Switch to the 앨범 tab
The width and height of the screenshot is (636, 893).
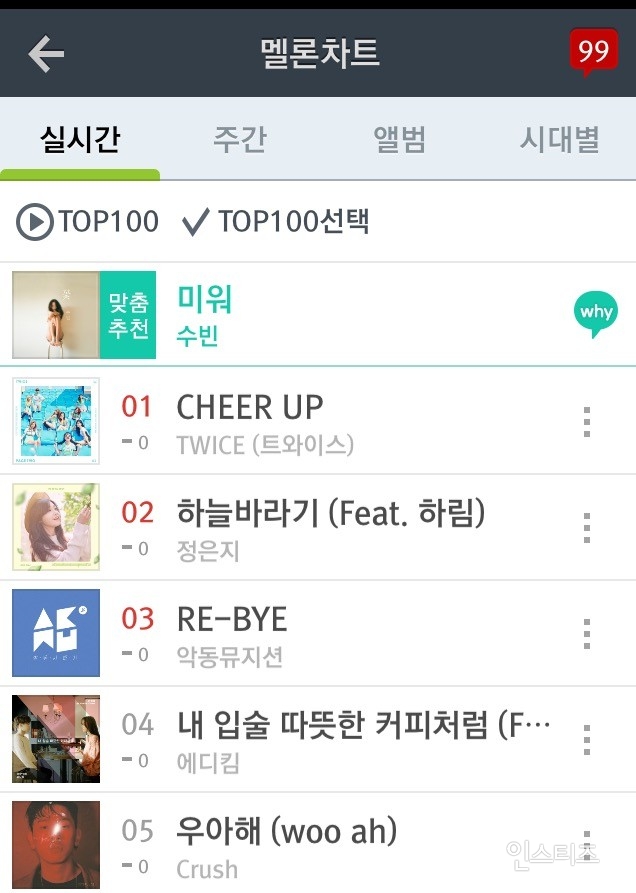tap(399, 139)
